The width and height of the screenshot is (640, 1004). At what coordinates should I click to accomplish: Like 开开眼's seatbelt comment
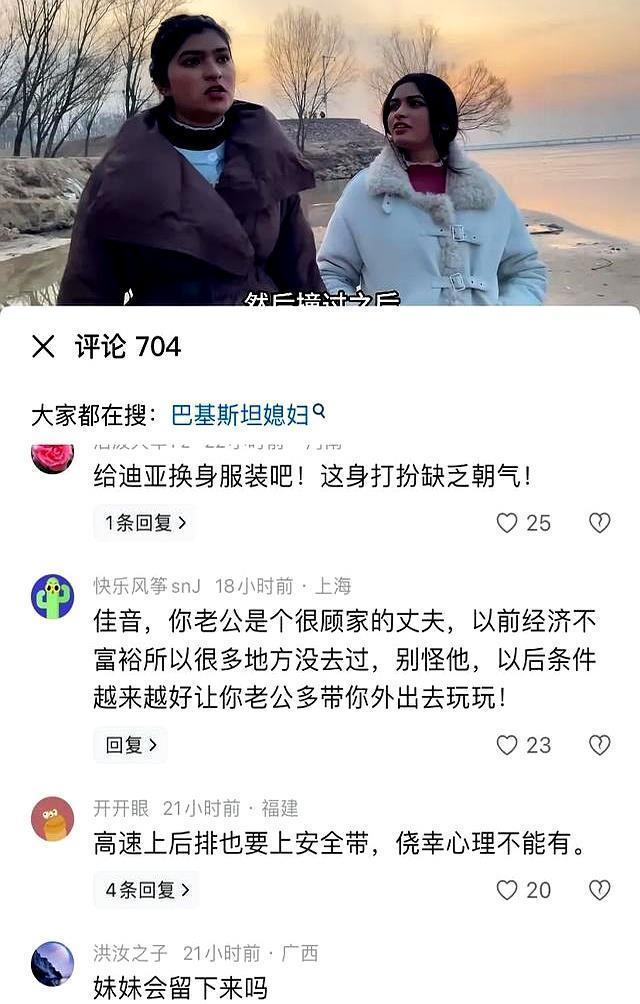click(x=508, y=890)
